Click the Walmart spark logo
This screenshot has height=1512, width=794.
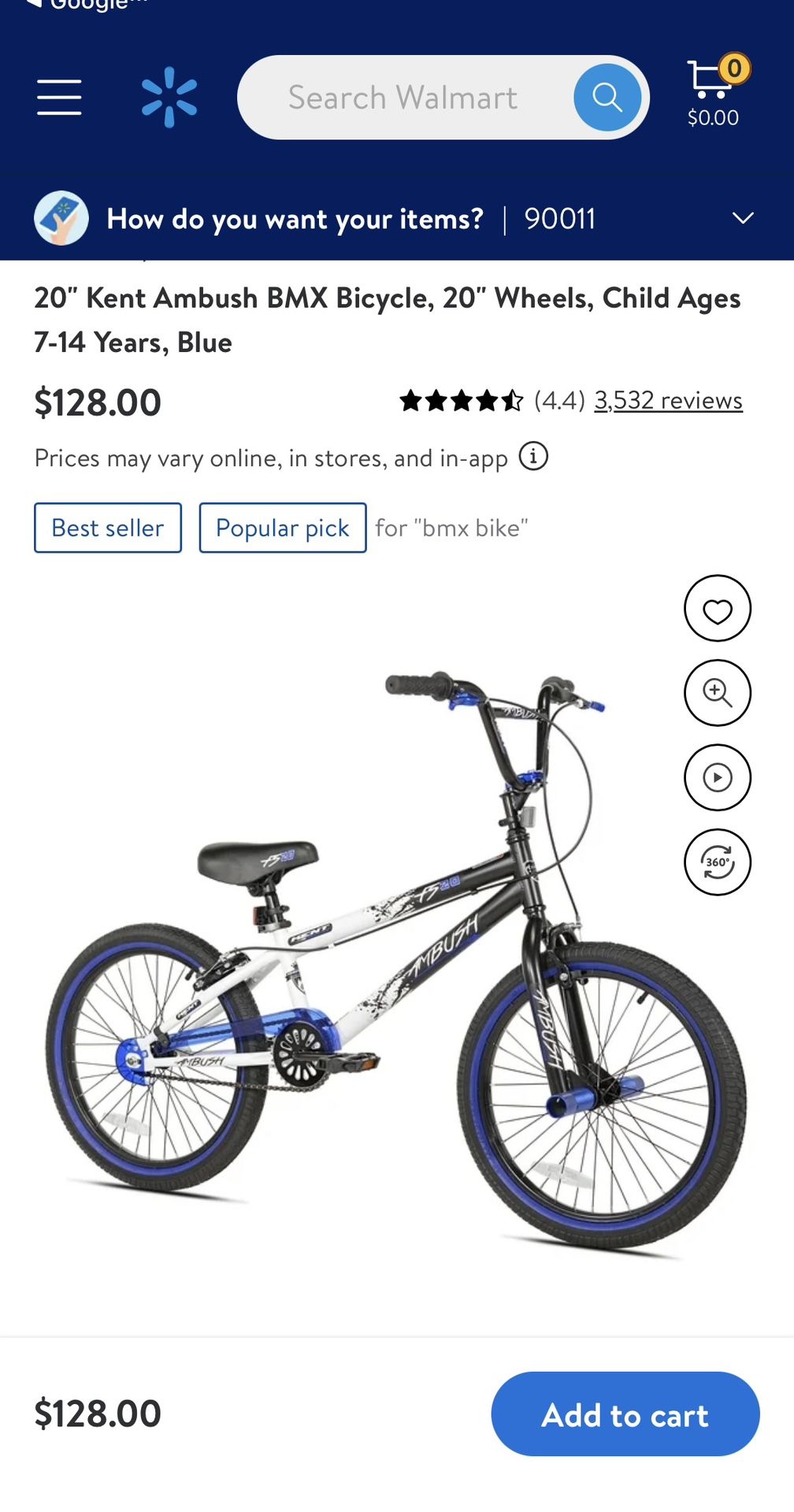(x=169, y=96)
